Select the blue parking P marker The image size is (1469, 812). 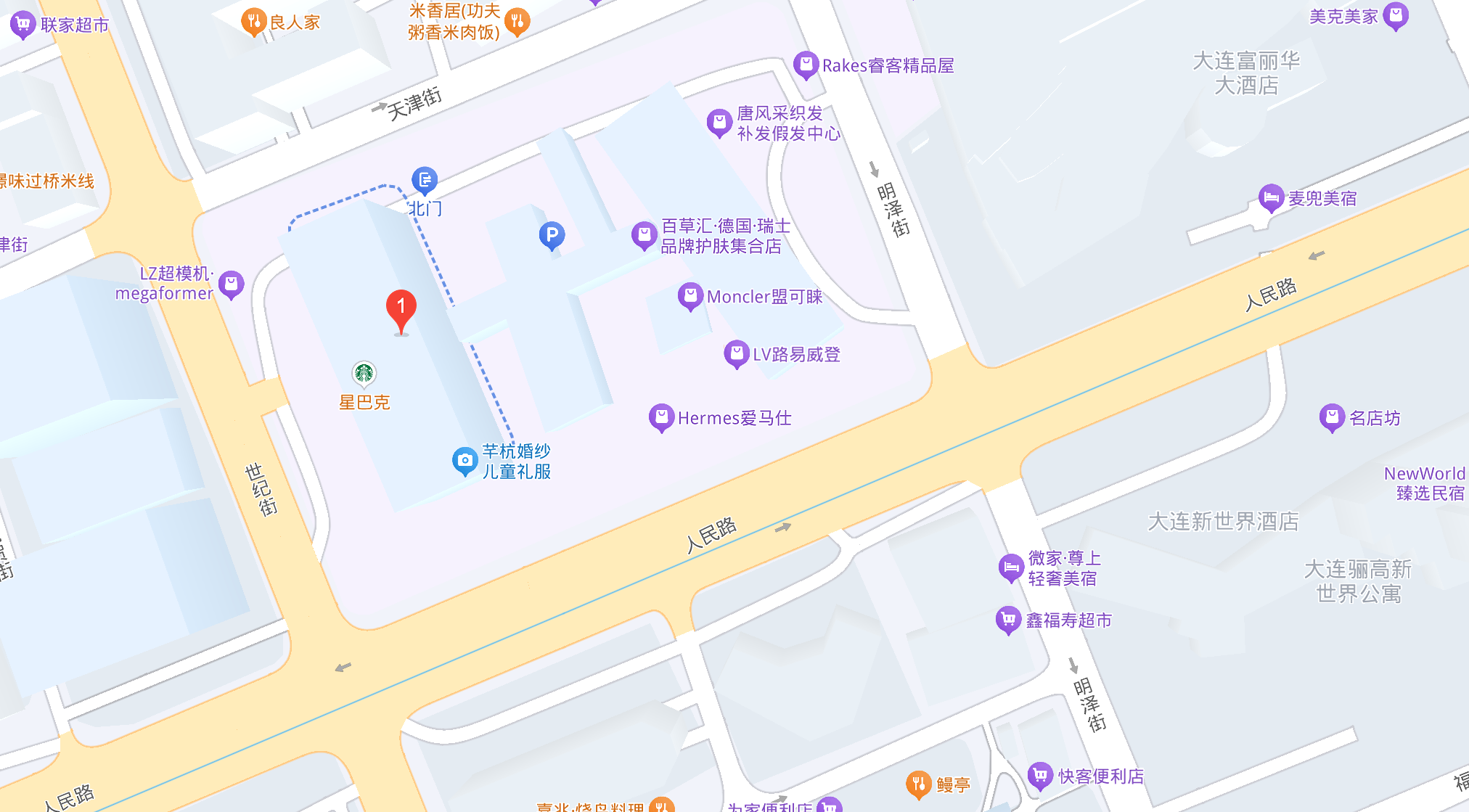click(x=552, y=235)
